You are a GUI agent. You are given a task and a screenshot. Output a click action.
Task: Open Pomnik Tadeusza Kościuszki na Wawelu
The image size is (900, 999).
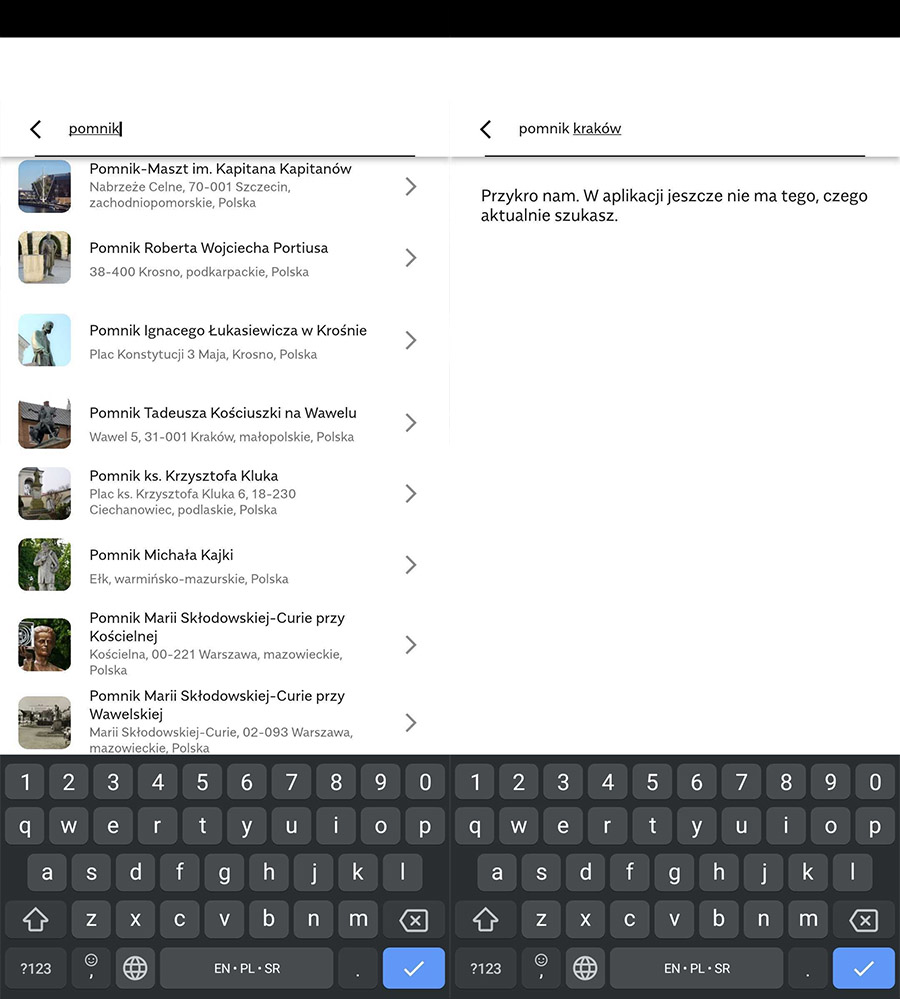coord(220,423)
